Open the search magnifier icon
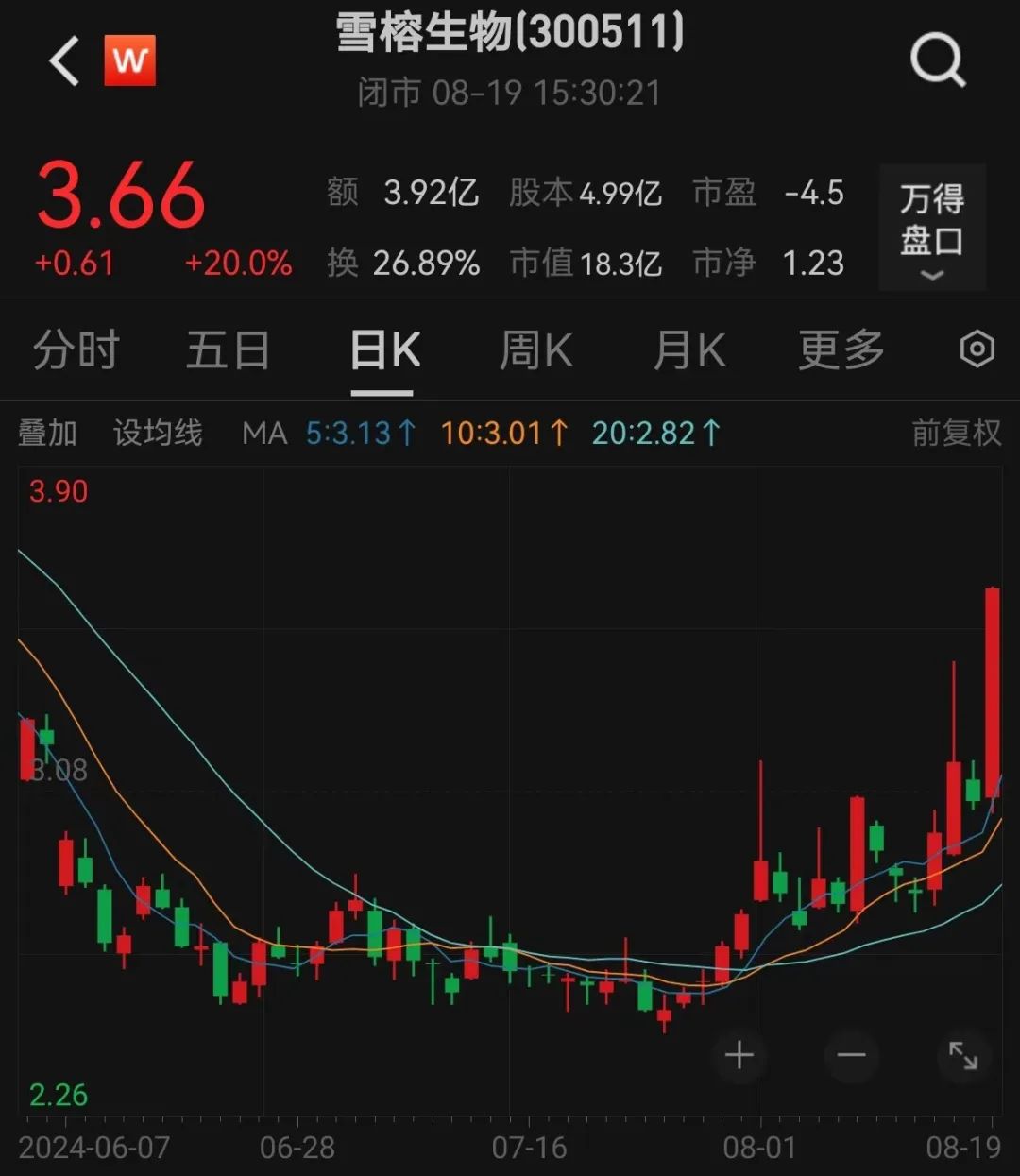 pyautogui.click(x=937, y=60)
